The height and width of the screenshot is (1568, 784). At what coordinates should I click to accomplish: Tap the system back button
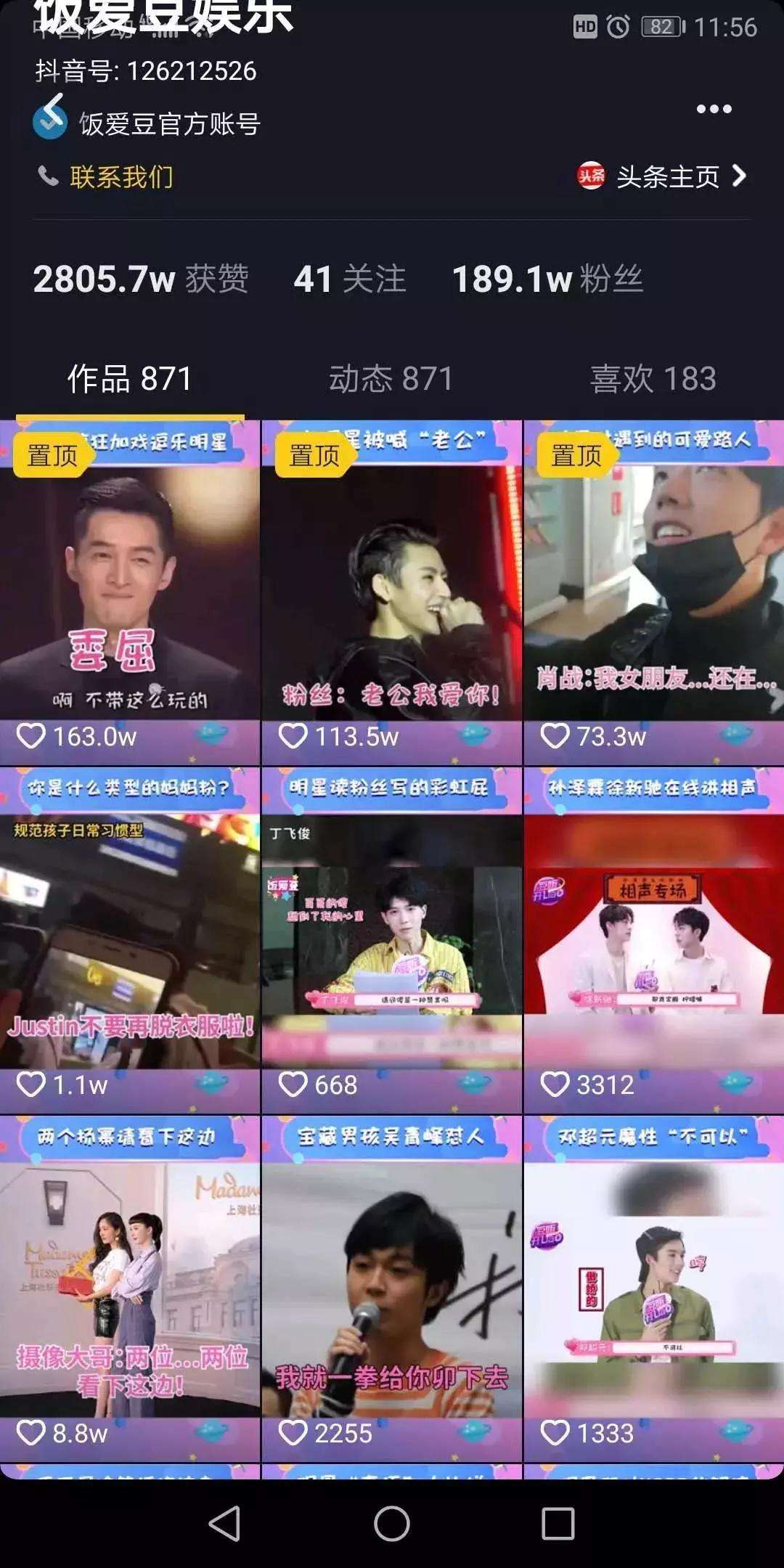(224, 1523)
